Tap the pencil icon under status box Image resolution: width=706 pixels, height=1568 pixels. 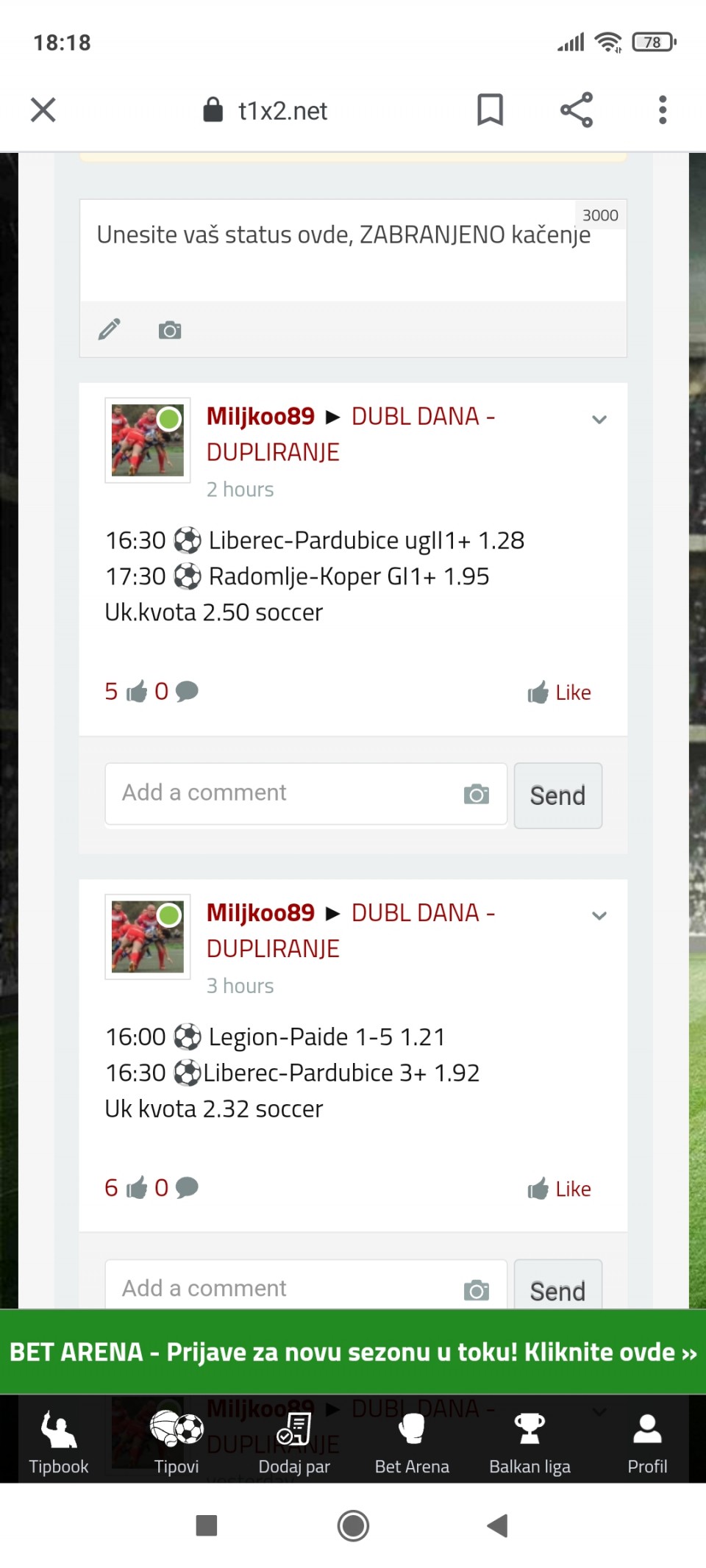tap(110, 329)
